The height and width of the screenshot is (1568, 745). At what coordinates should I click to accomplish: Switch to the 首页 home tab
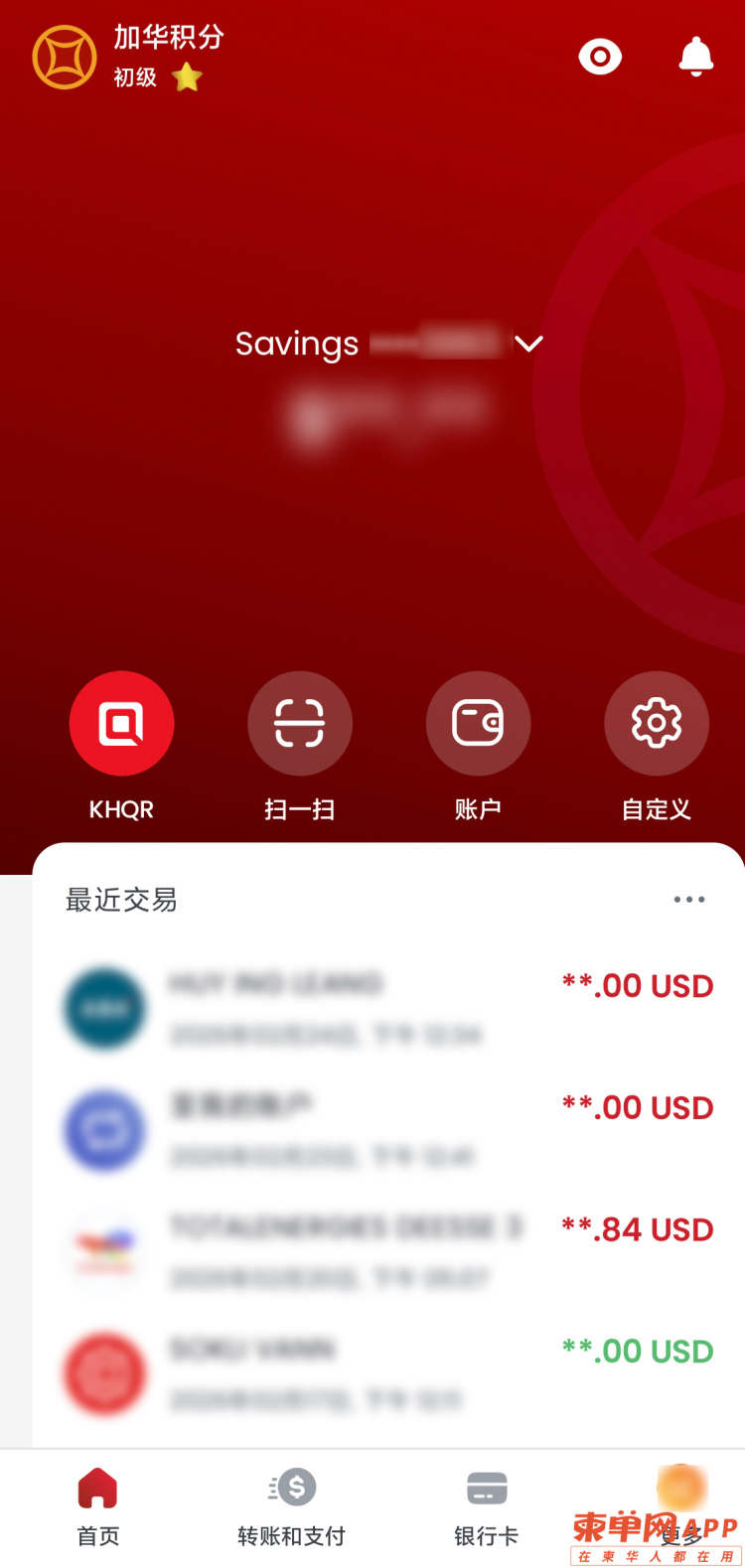coord(97,1506)
